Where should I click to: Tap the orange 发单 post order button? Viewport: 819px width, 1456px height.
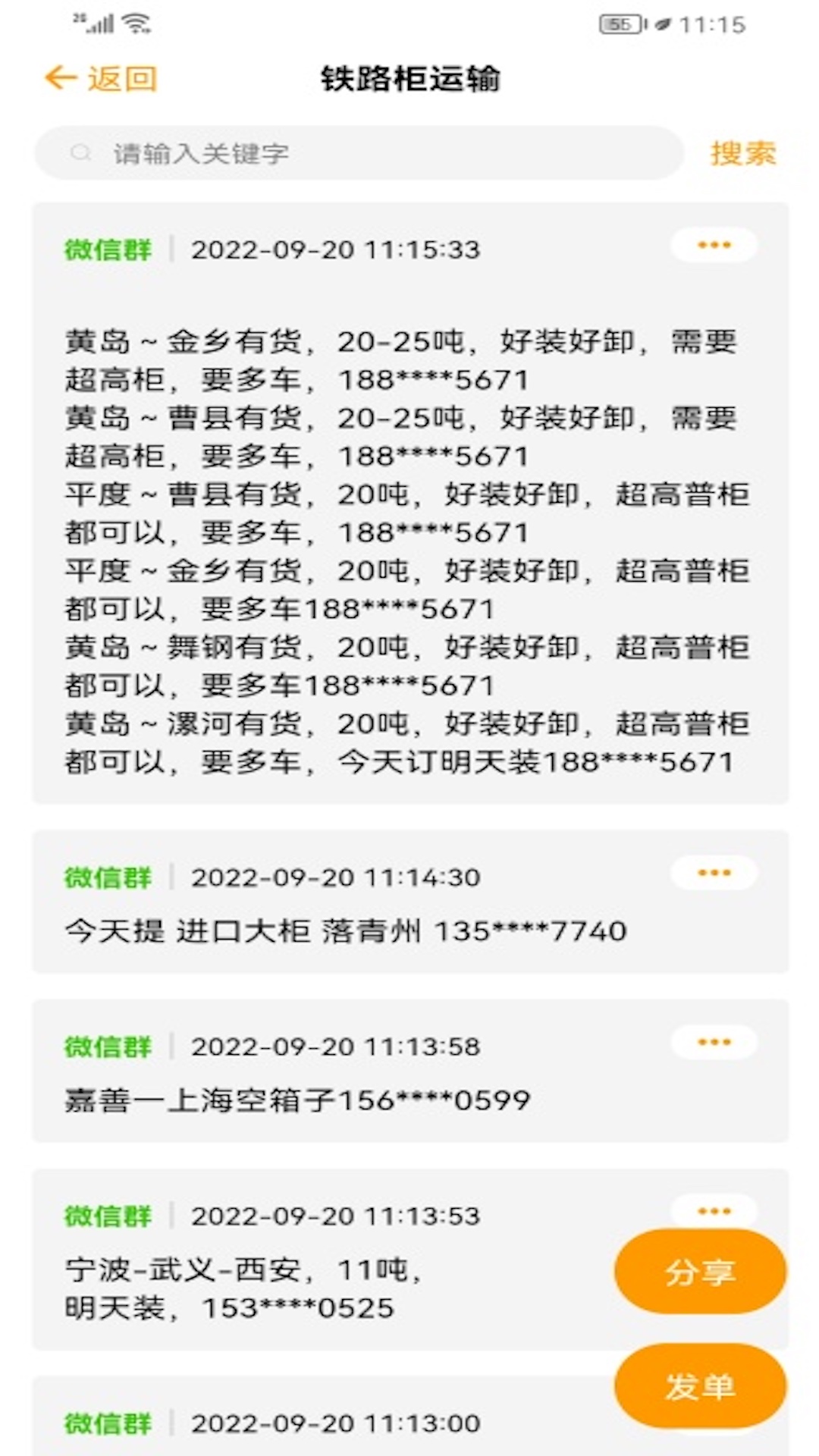click(699, 1386)
